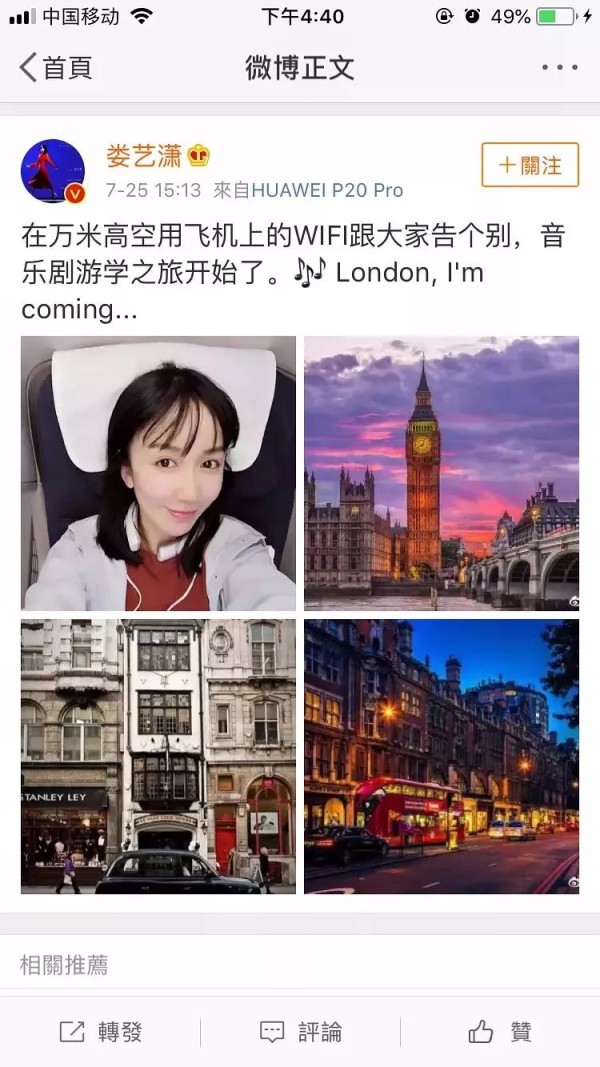This screenshot has width=600, height=1067.
Task: Open the three-dot overflow menu
Action: pyautogui.click(x=560, y=67)
